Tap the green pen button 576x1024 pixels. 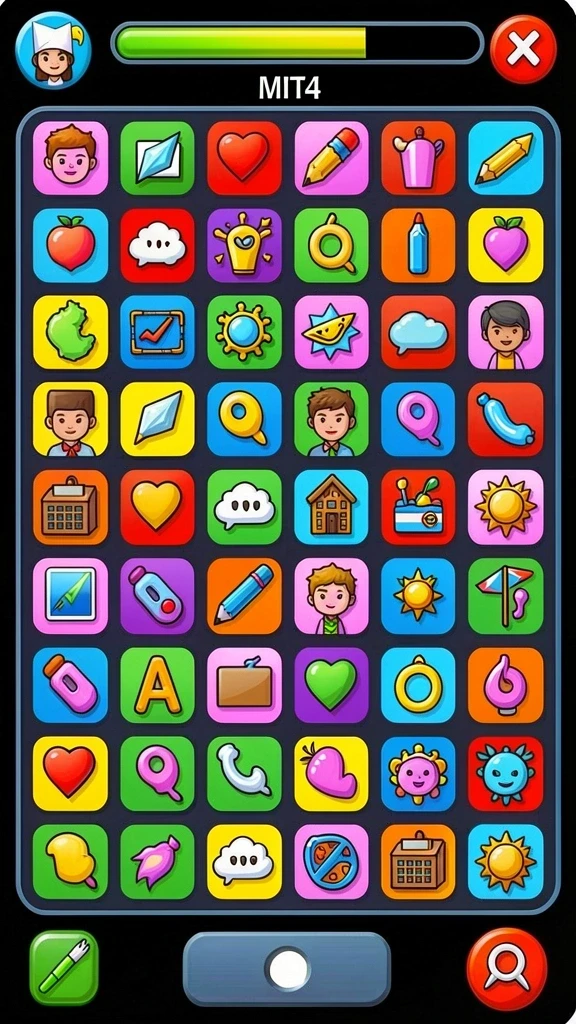point(64,968)
